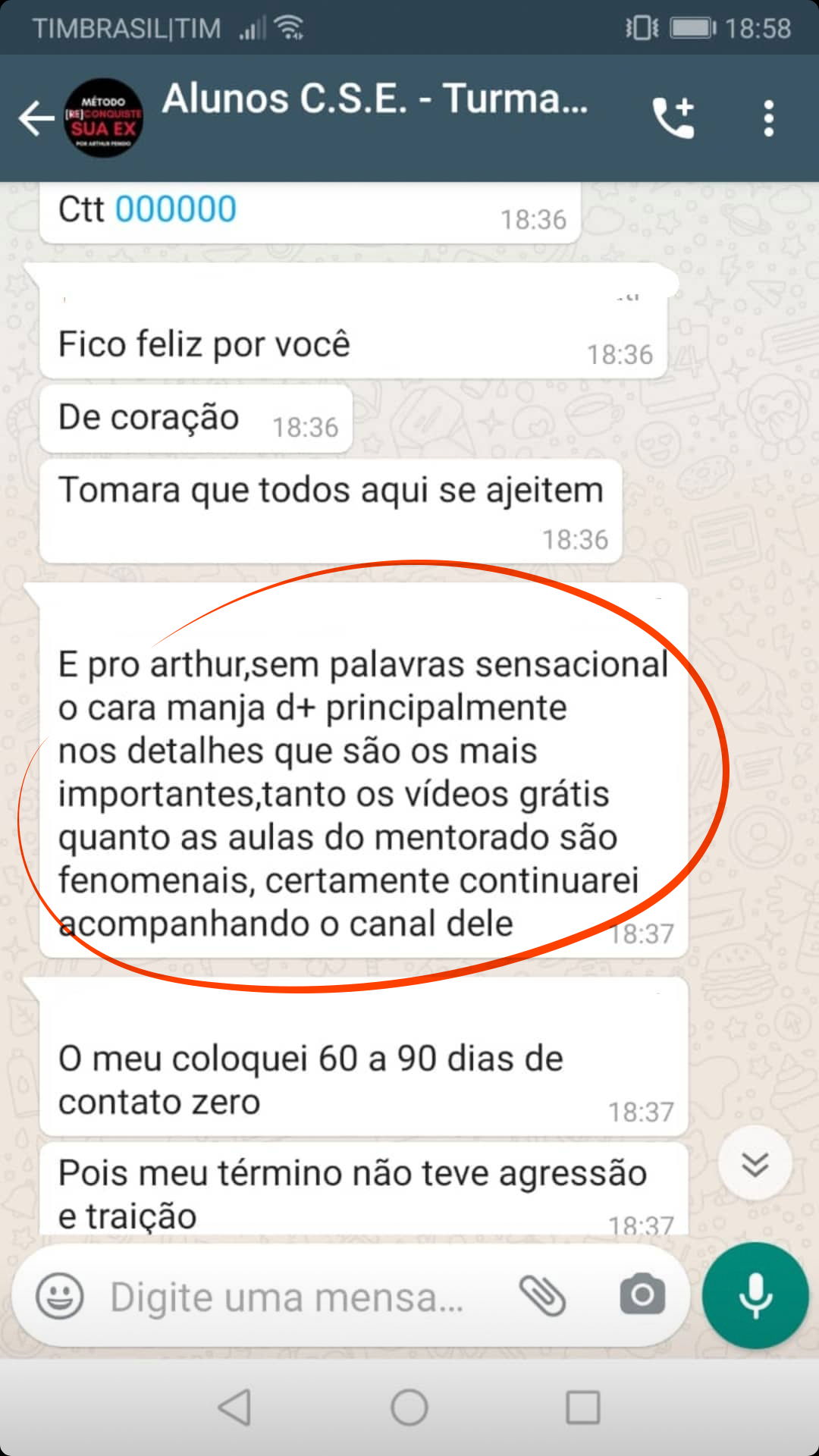Go back using the arrow in header
The height and width of the screenshot is (1456, 819).
[36, 118]
